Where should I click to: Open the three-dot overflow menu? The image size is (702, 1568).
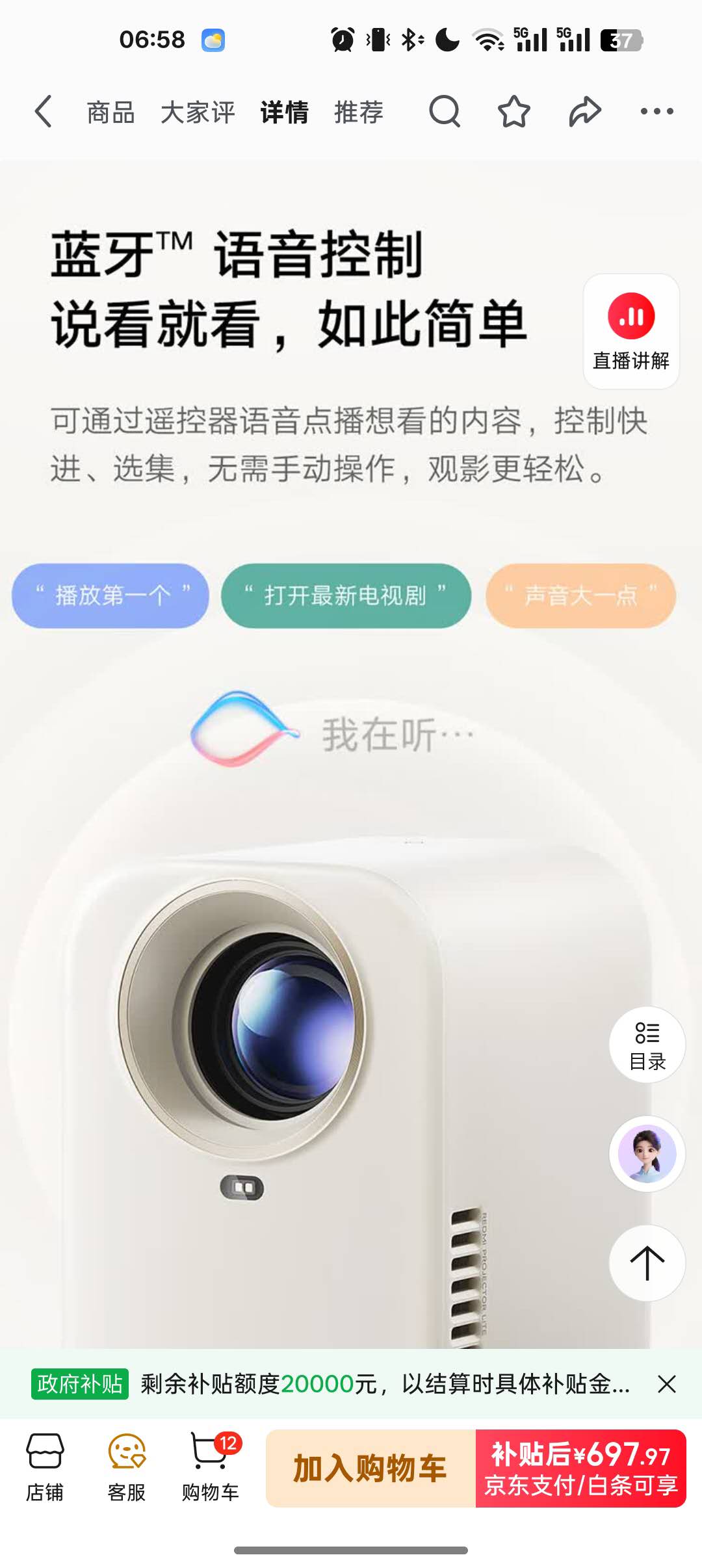[656, 112]
